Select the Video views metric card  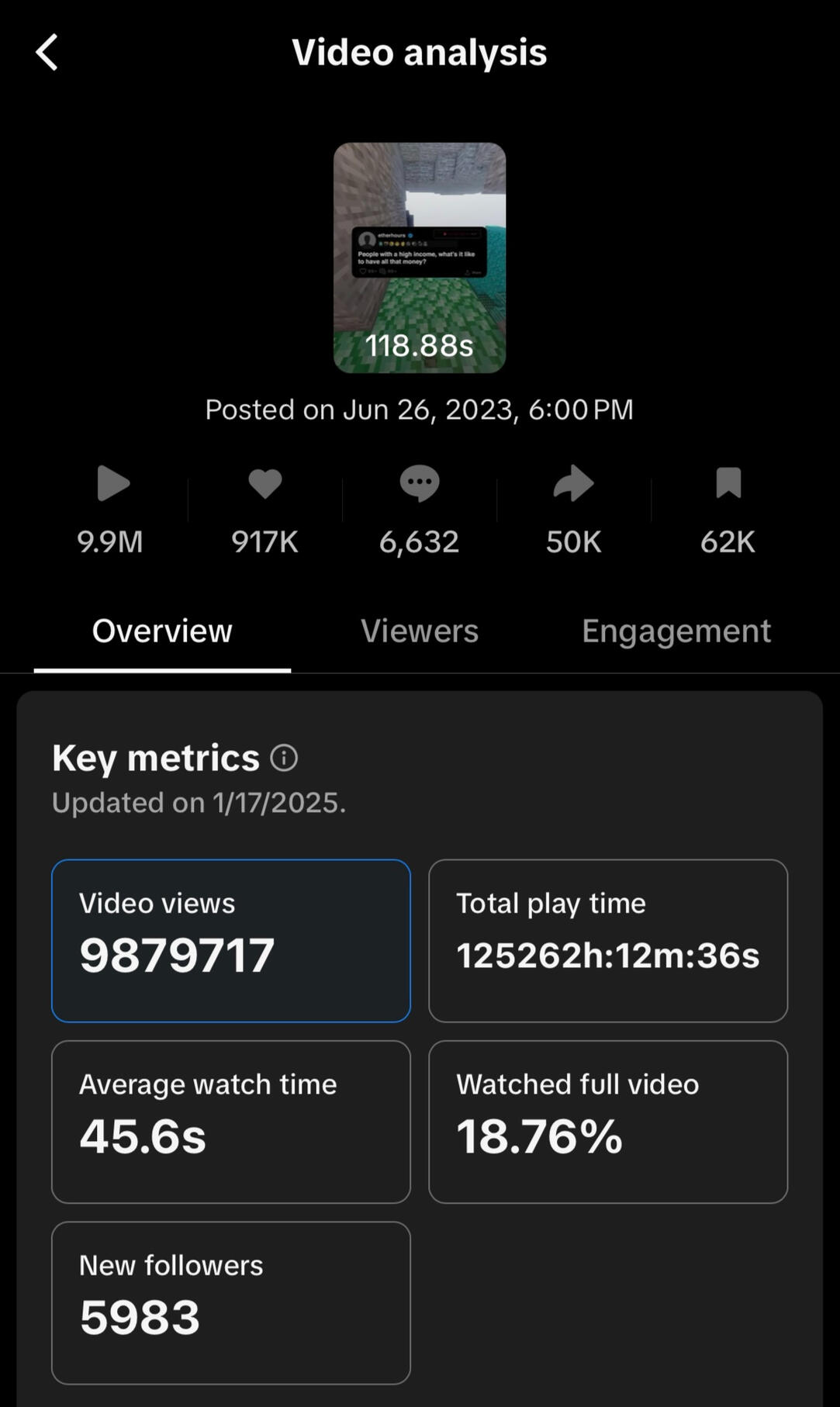pyautogui.click(x=231, y=940)
